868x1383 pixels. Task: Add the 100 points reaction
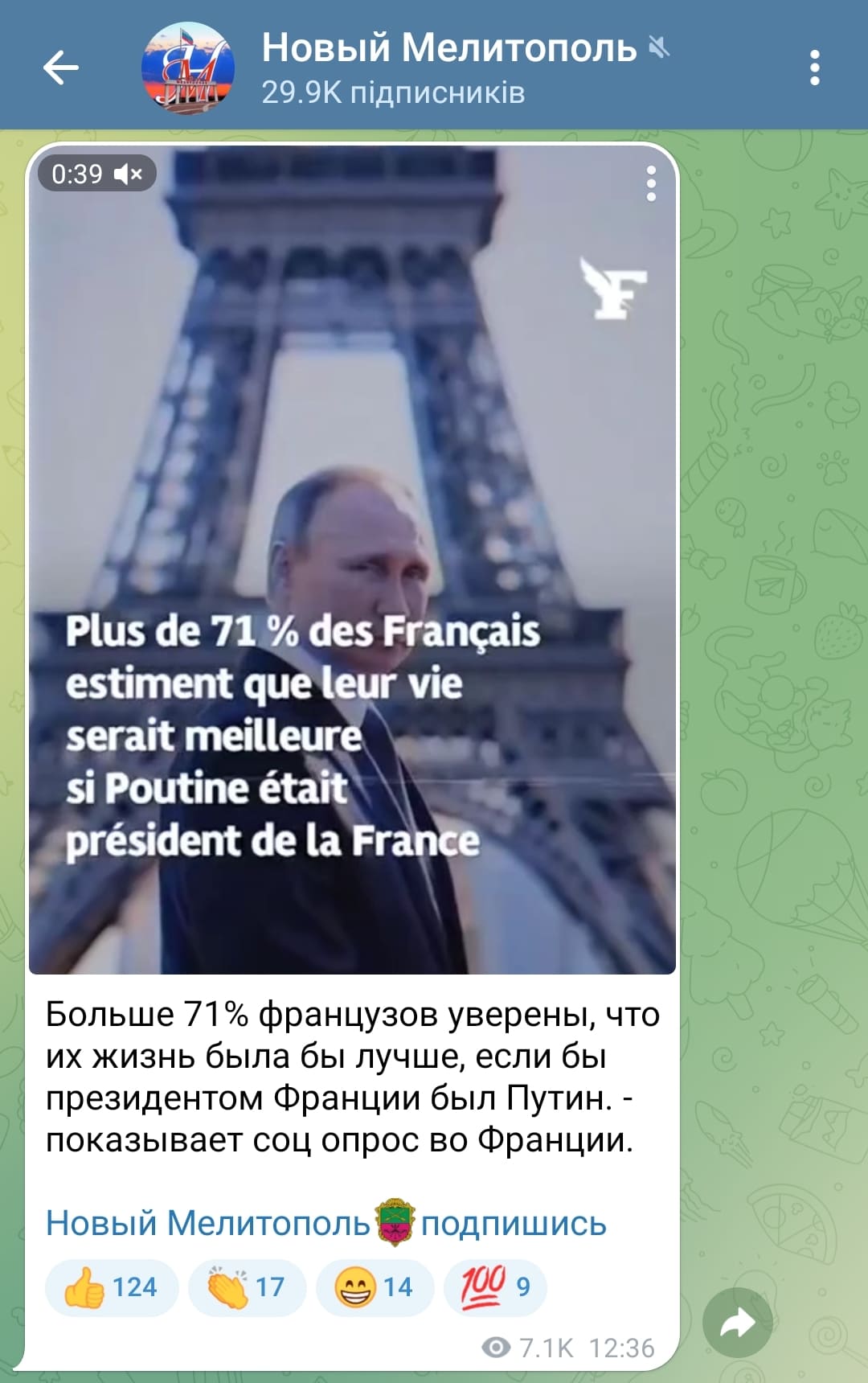pyautogui.click(x=495, y=1287)
